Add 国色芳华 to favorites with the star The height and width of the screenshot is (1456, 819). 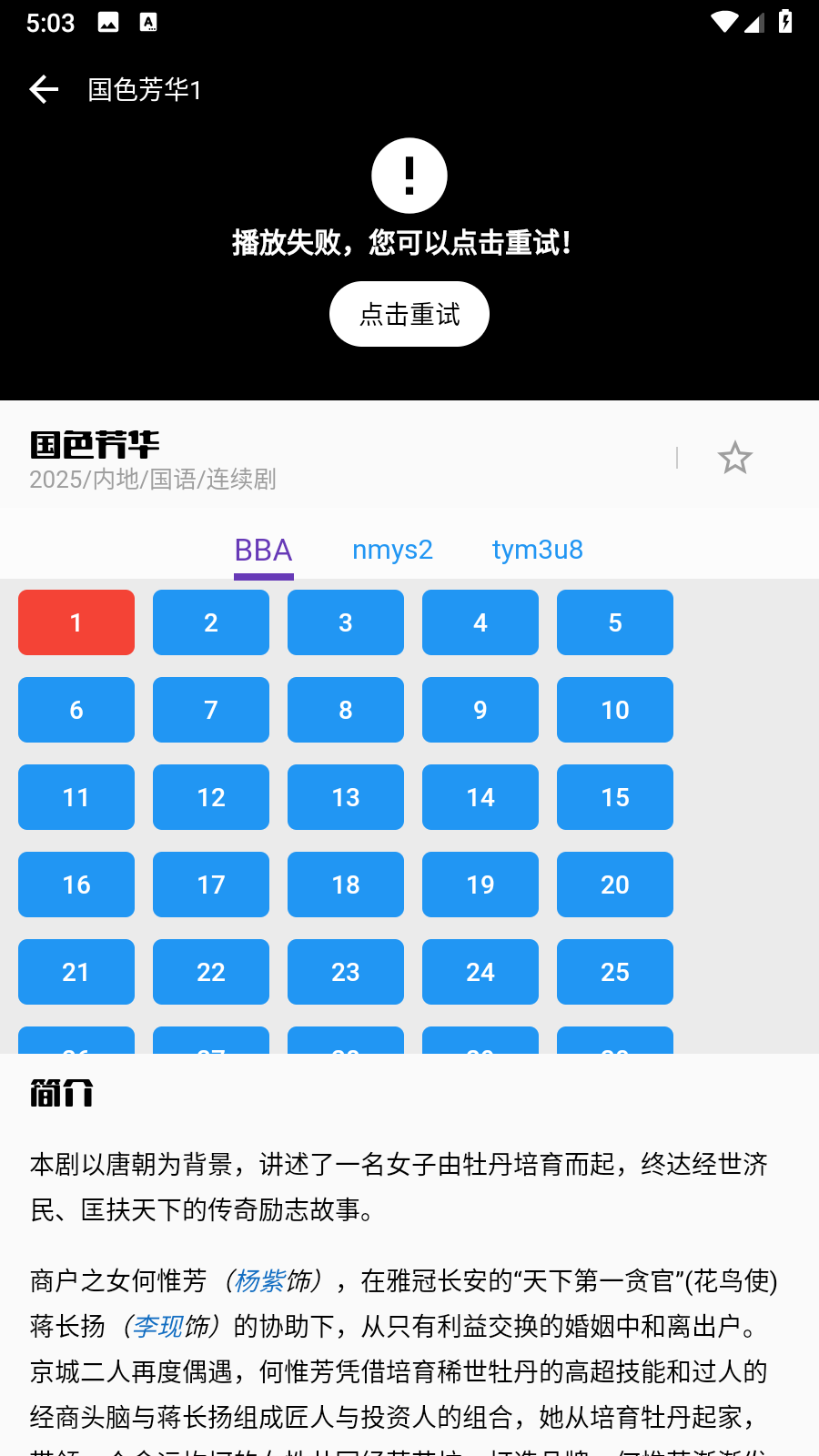[734, 458]
